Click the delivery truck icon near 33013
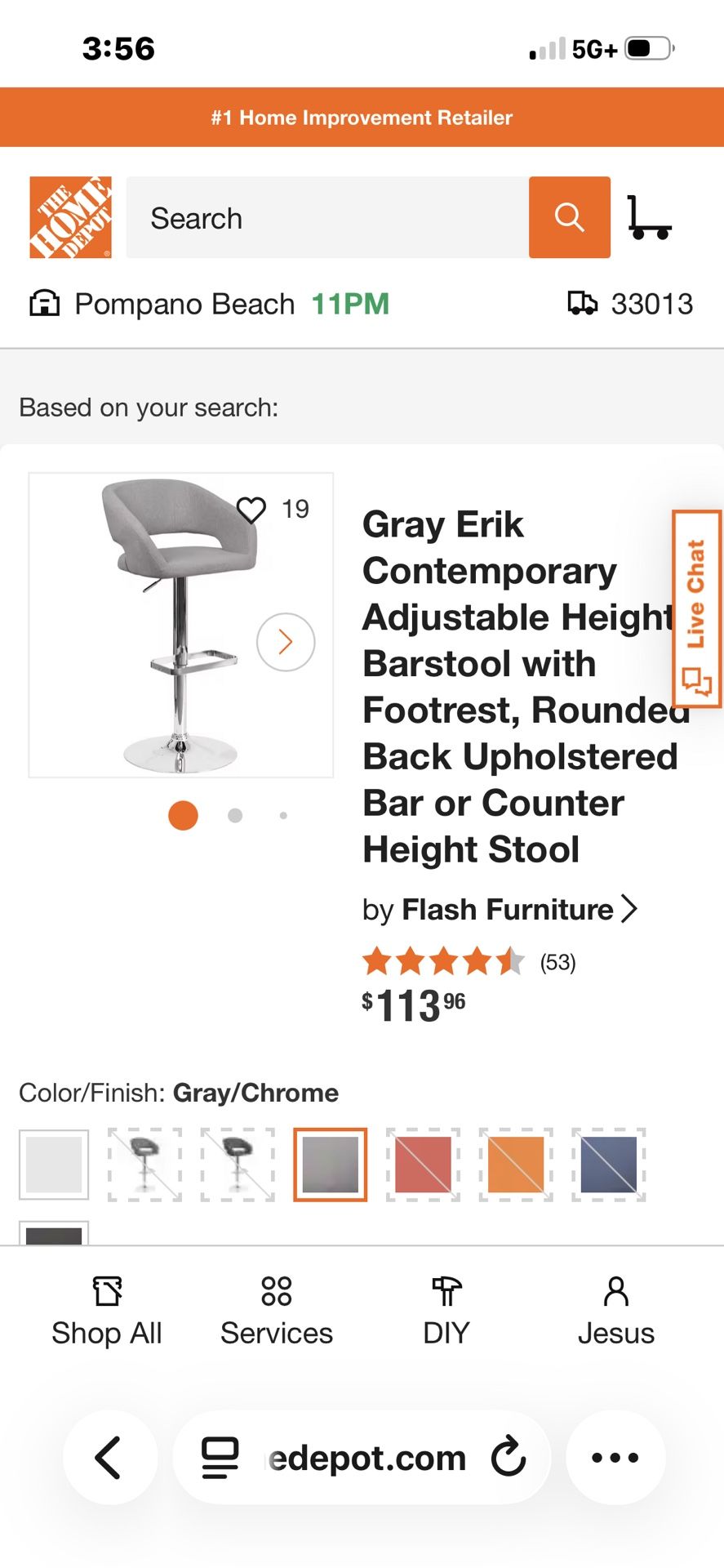Image resolution: width=724 pixels, height=1568 pixels. 584,303
